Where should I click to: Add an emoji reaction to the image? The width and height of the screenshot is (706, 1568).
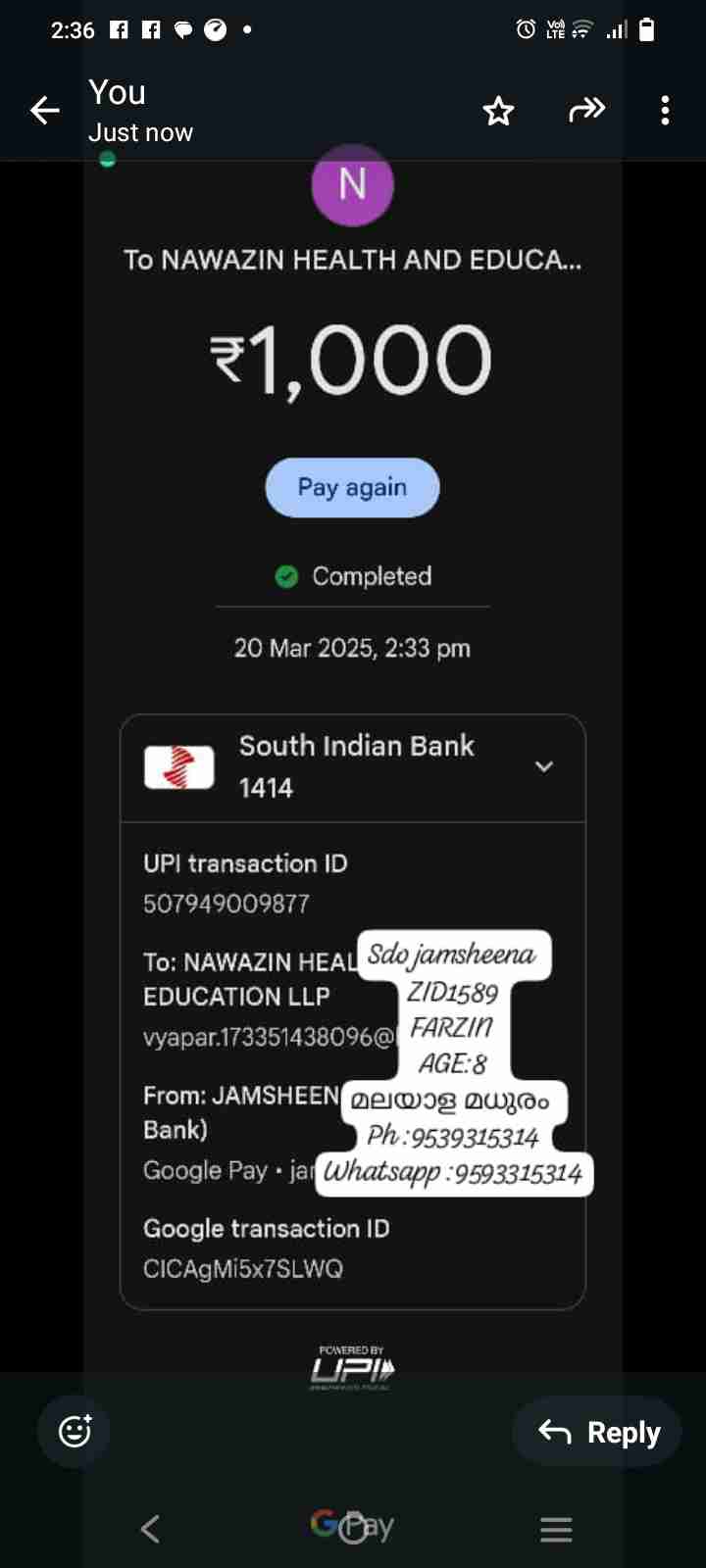[x=75, y=1432]
